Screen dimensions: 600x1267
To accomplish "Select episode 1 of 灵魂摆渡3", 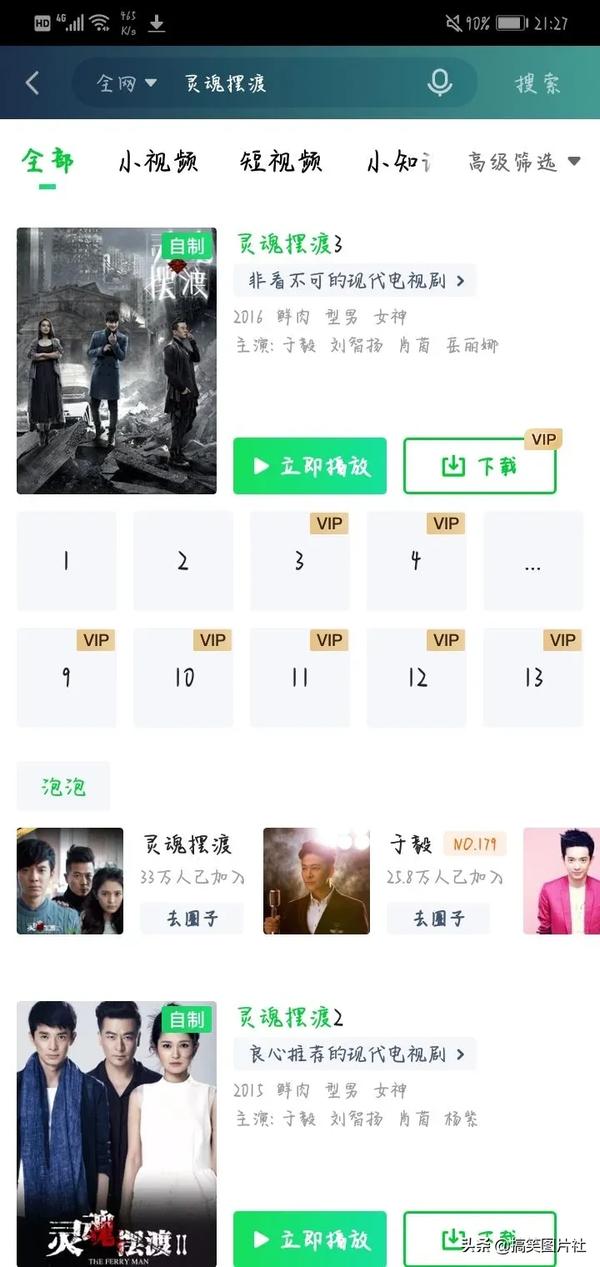I will tap(66, 561).
